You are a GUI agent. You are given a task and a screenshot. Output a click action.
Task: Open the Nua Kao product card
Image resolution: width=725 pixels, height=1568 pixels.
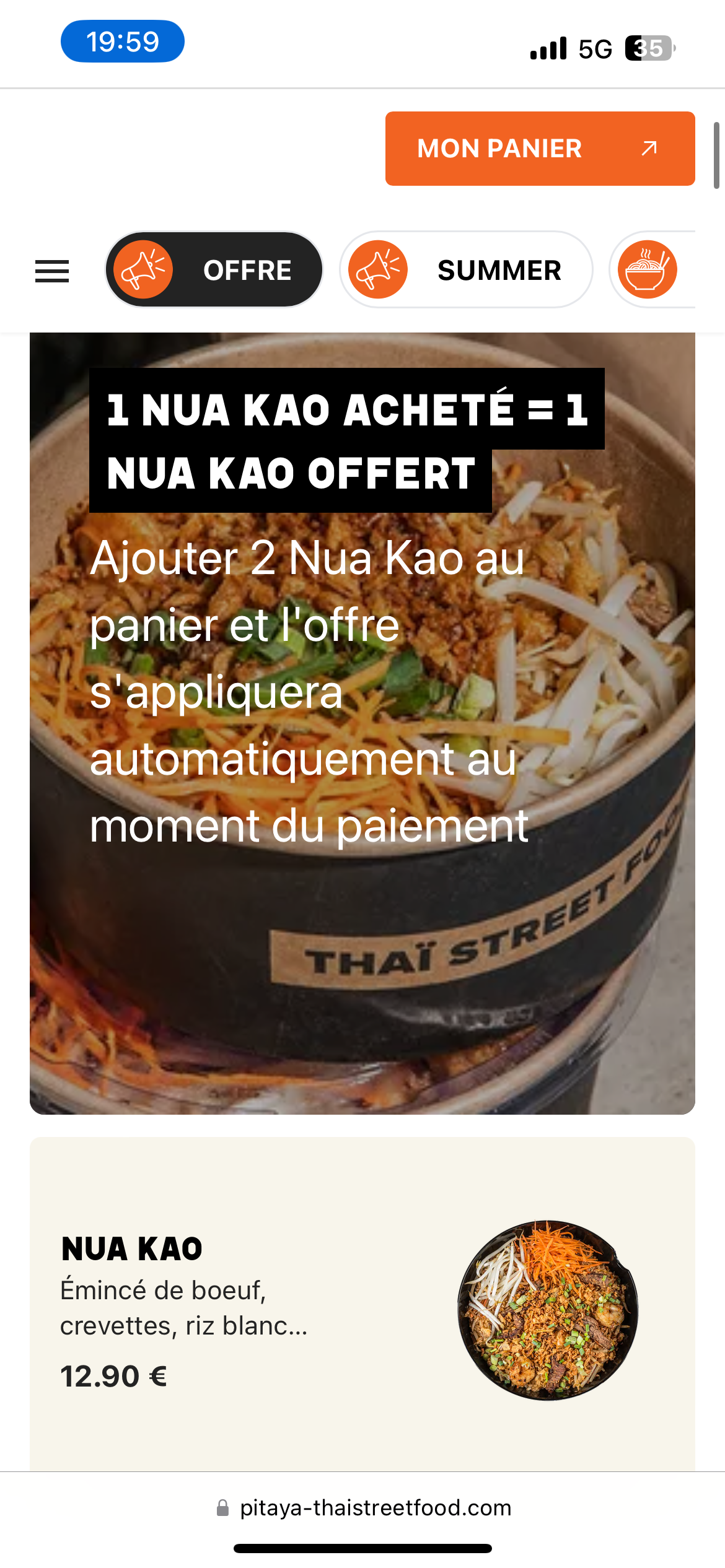pyautogui.click(x=362, y=1307)
